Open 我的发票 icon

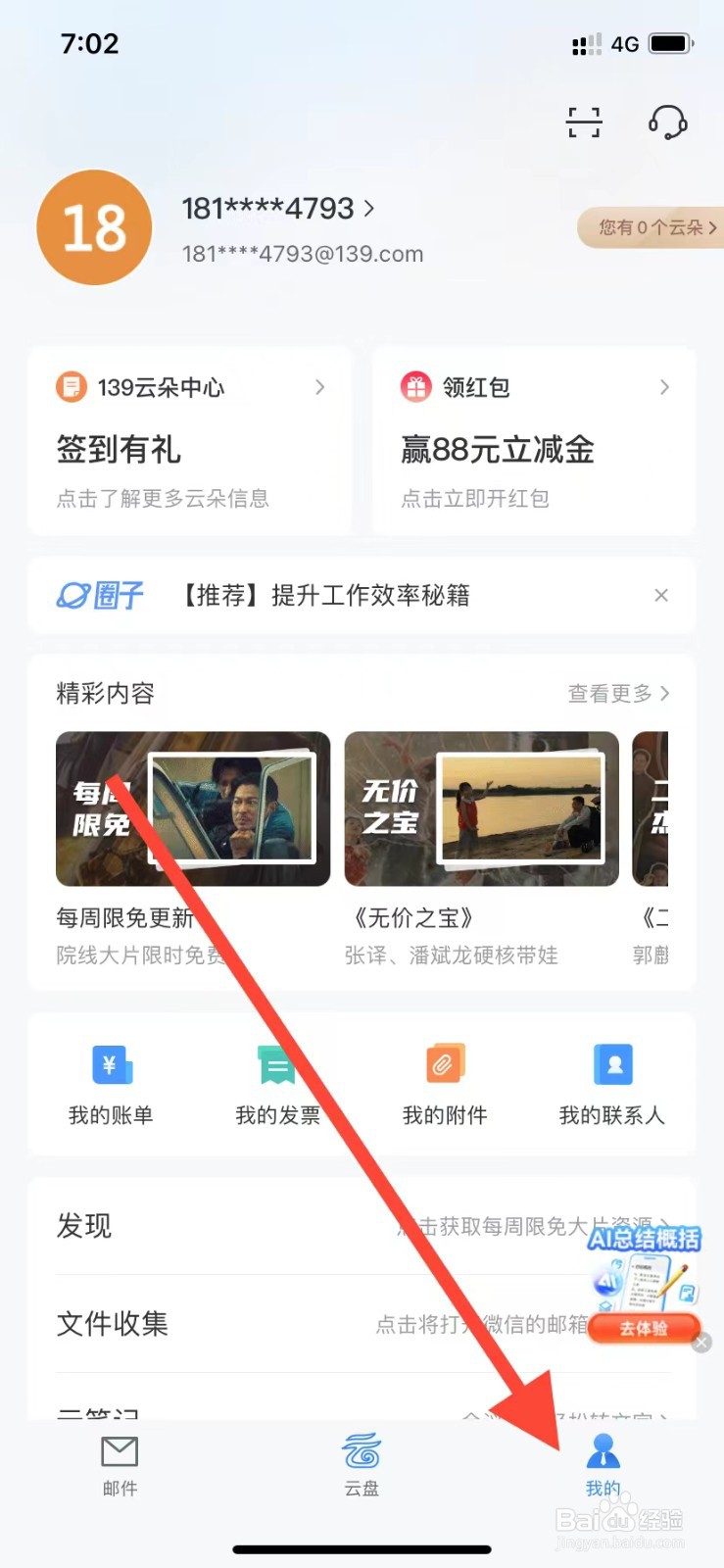click(x=277, y=1064)
